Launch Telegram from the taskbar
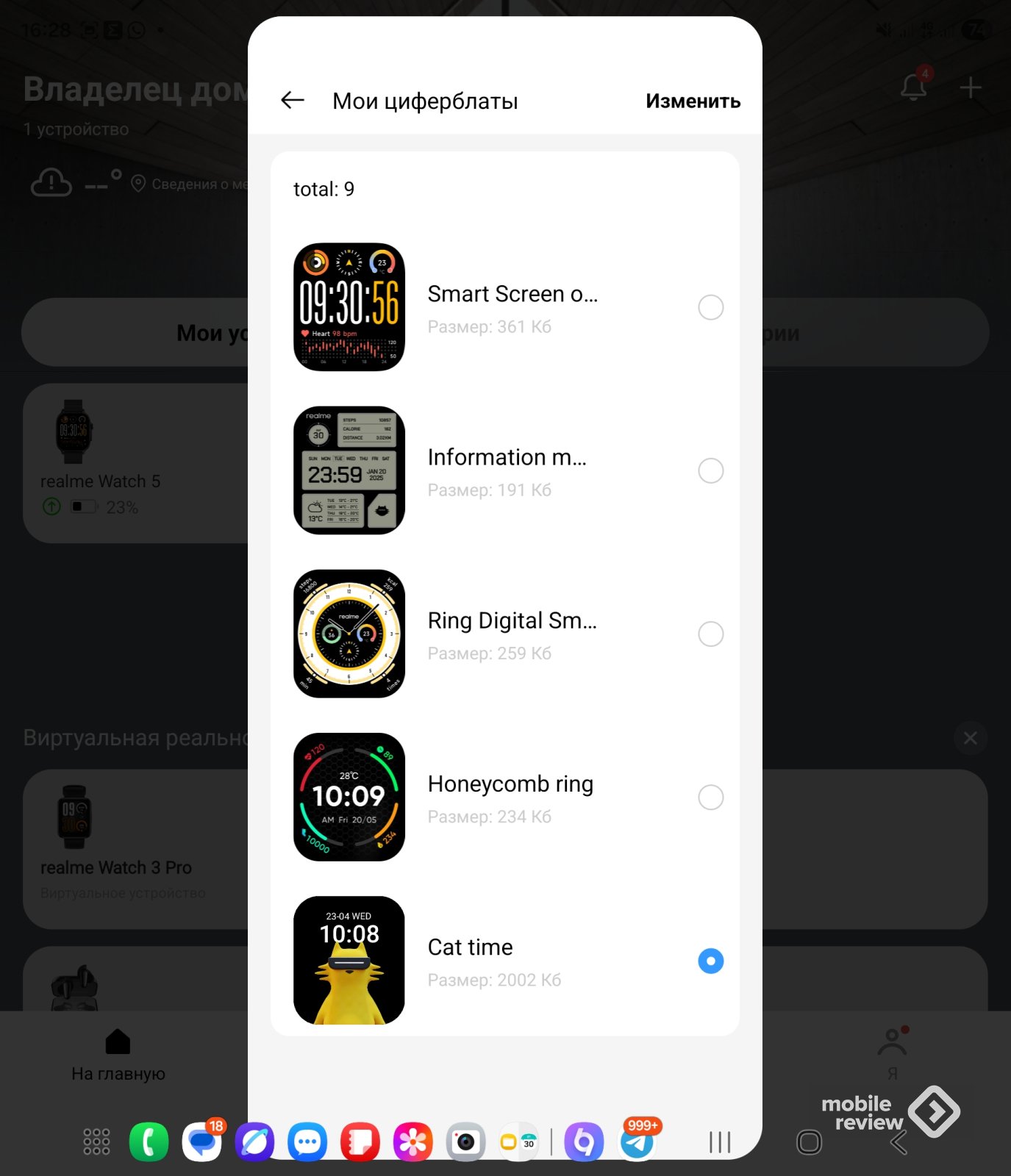Screen dimensions: 1011x1176 click(637, 1142)
